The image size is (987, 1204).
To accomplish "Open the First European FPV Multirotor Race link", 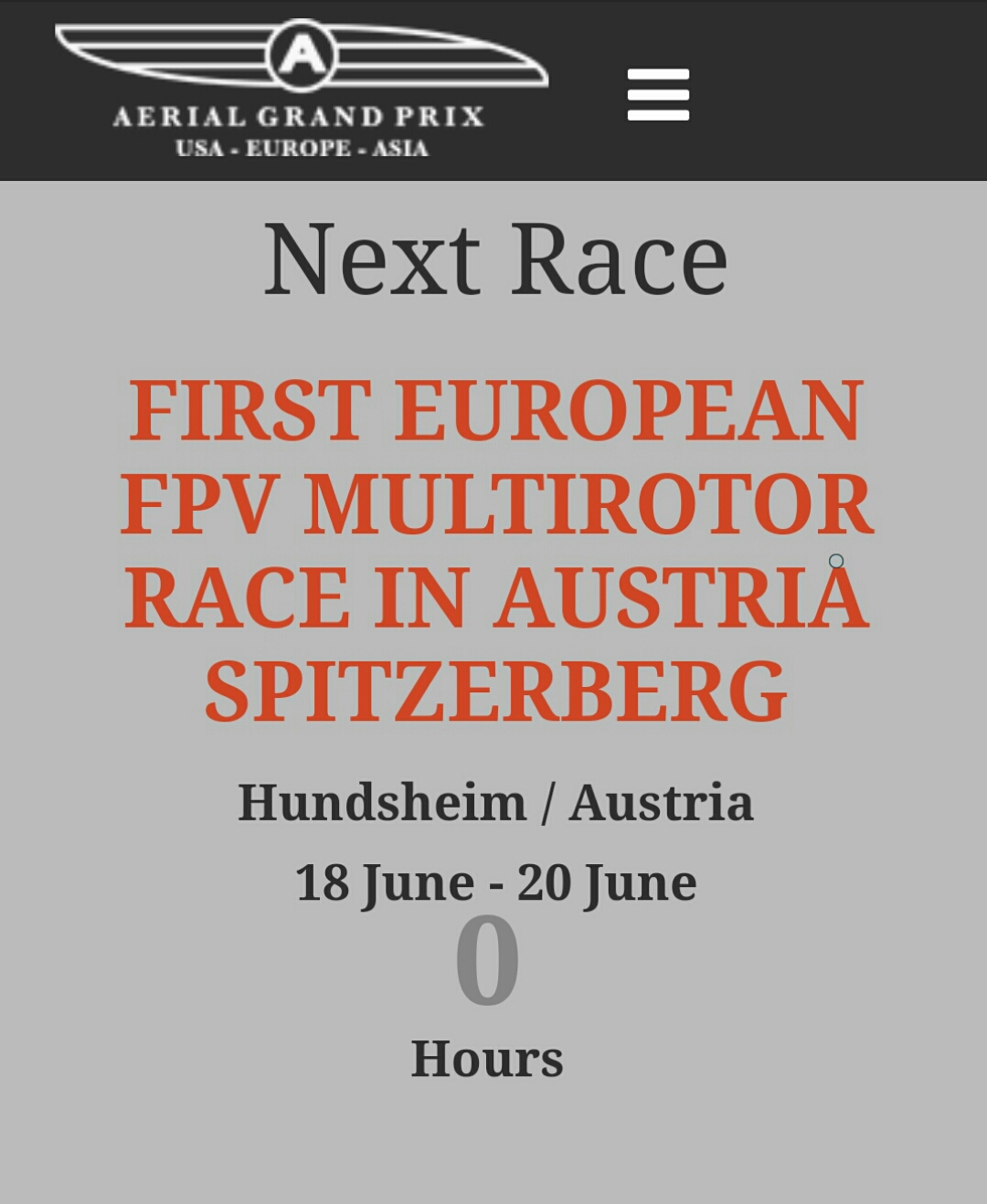I will tap(496, 549).
